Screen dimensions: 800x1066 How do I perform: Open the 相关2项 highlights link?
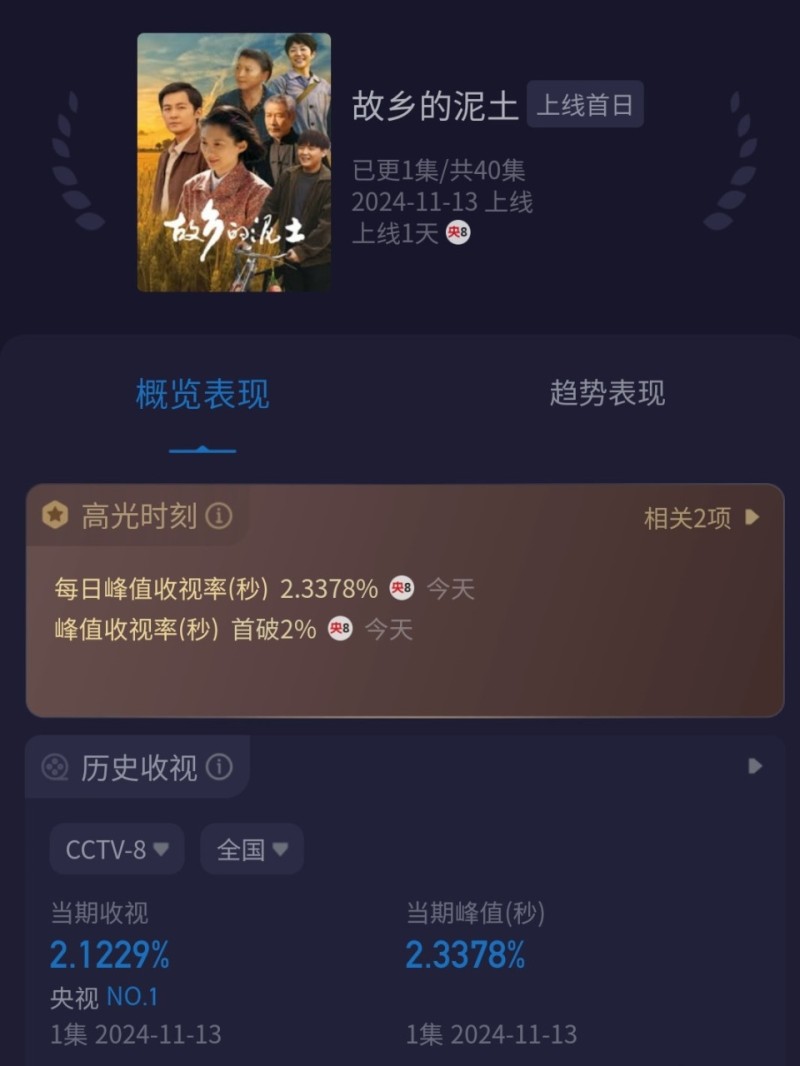[x=701, y=518]
